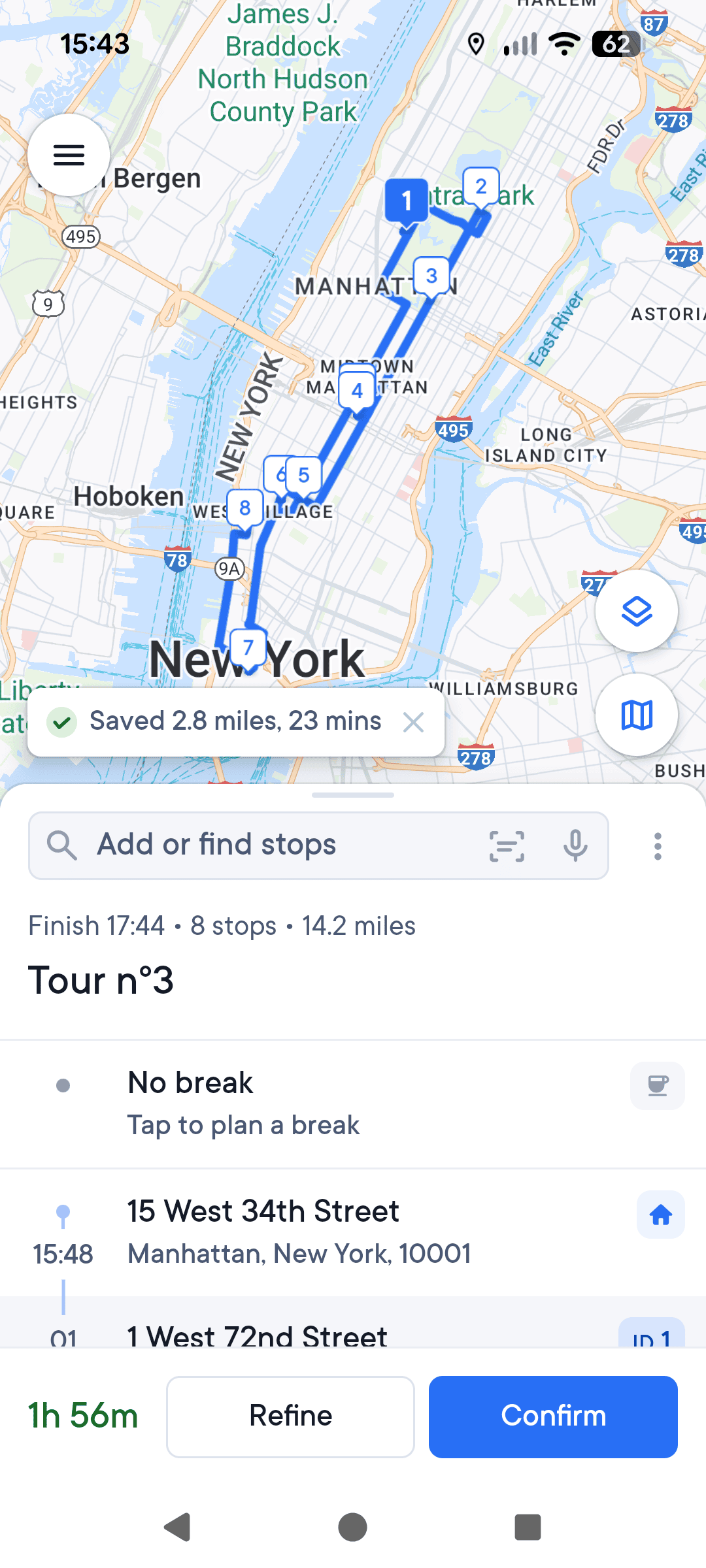Open the route options overflow menu
Viewport: 706px width, 1568px height.
[x=658, y=845]
